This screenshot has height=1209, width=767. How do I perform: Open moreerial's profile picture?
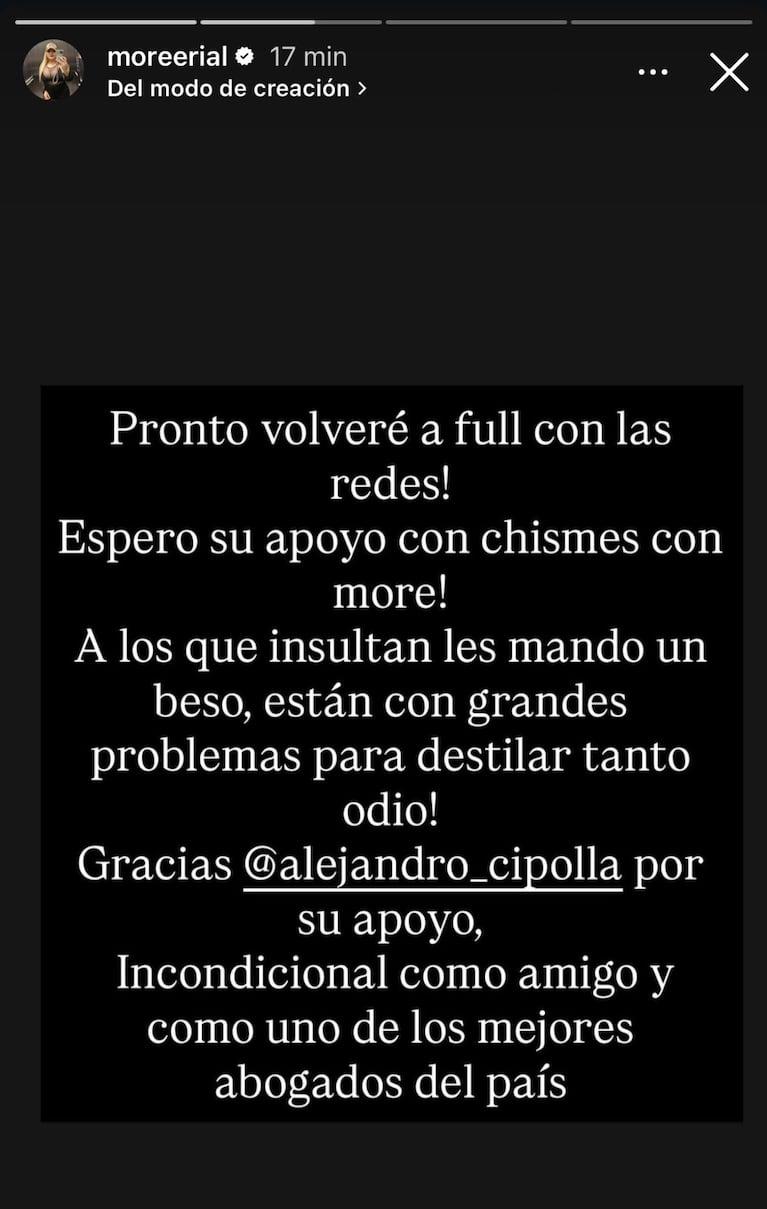52,71
